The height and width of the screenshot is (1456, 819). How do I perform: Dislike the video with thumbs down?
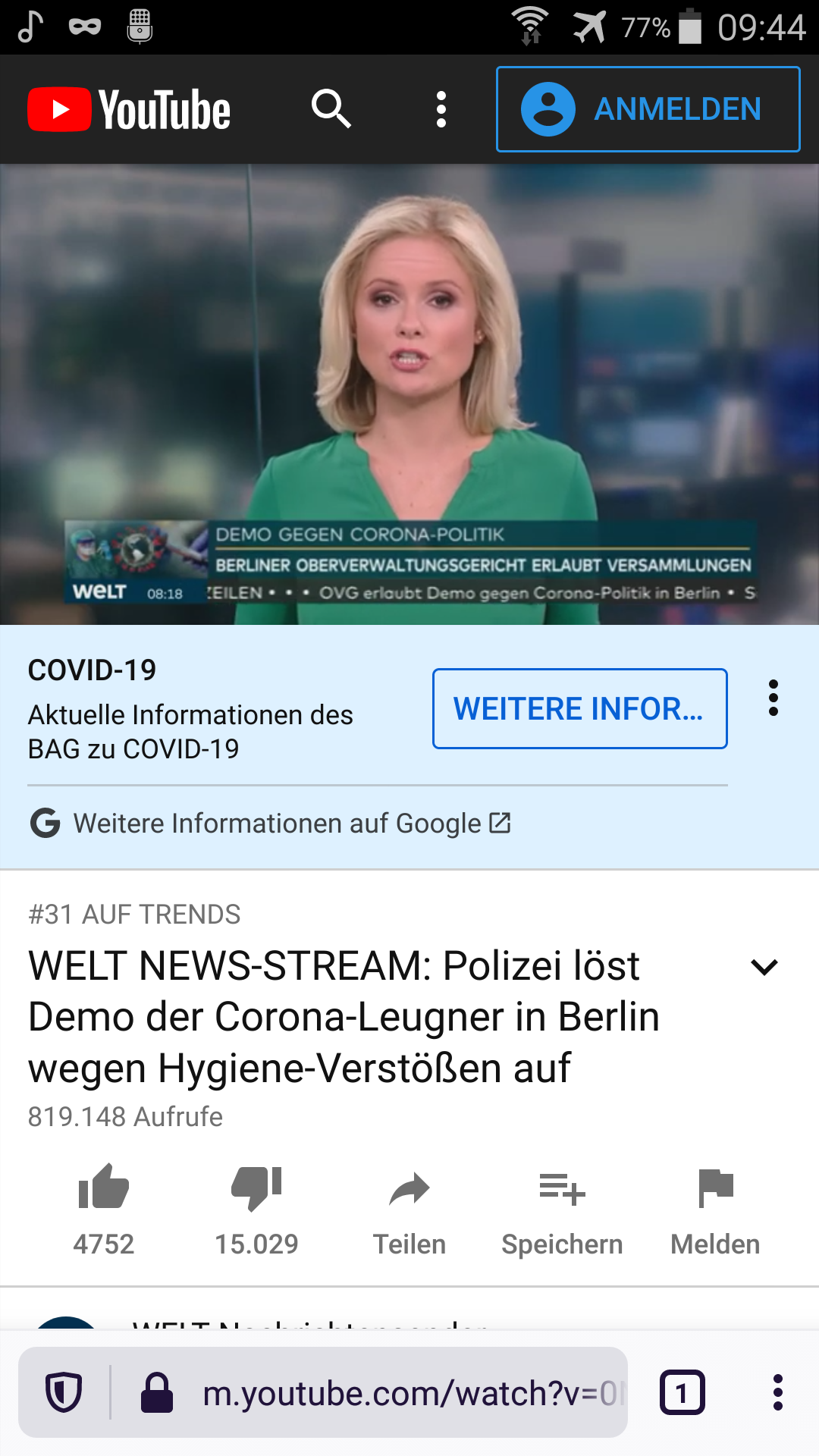point(256,1188)
